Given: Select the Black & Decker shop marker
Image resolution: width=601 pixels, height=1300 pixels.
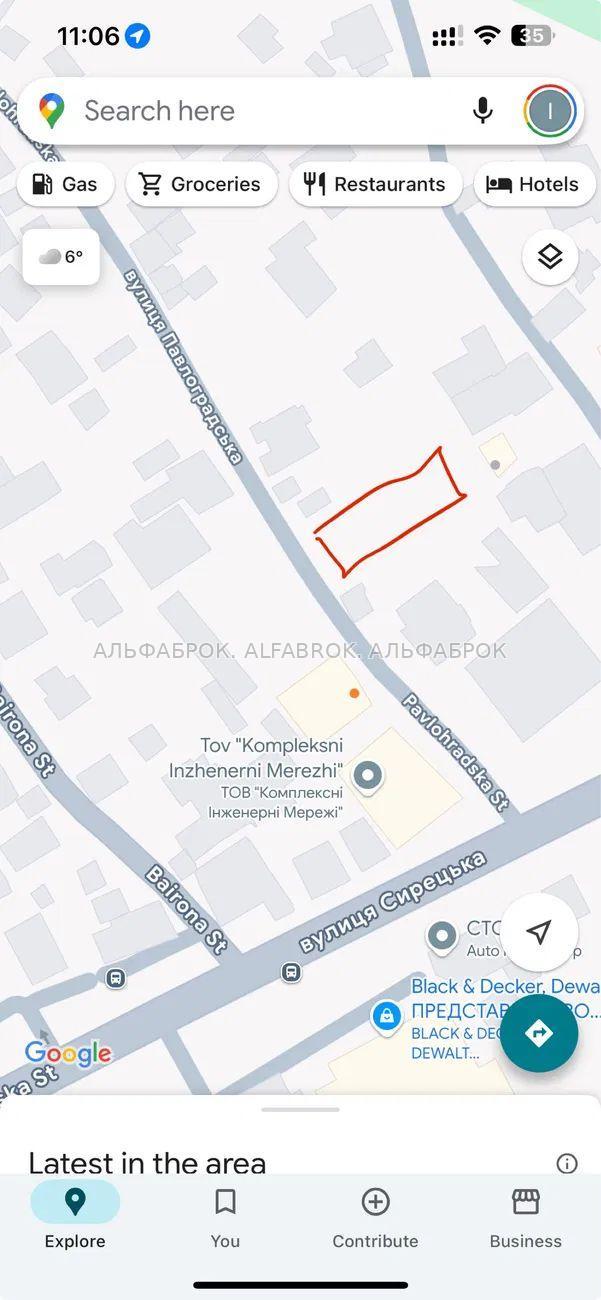Looking at the screenshot, I should tap(386, 1017).
